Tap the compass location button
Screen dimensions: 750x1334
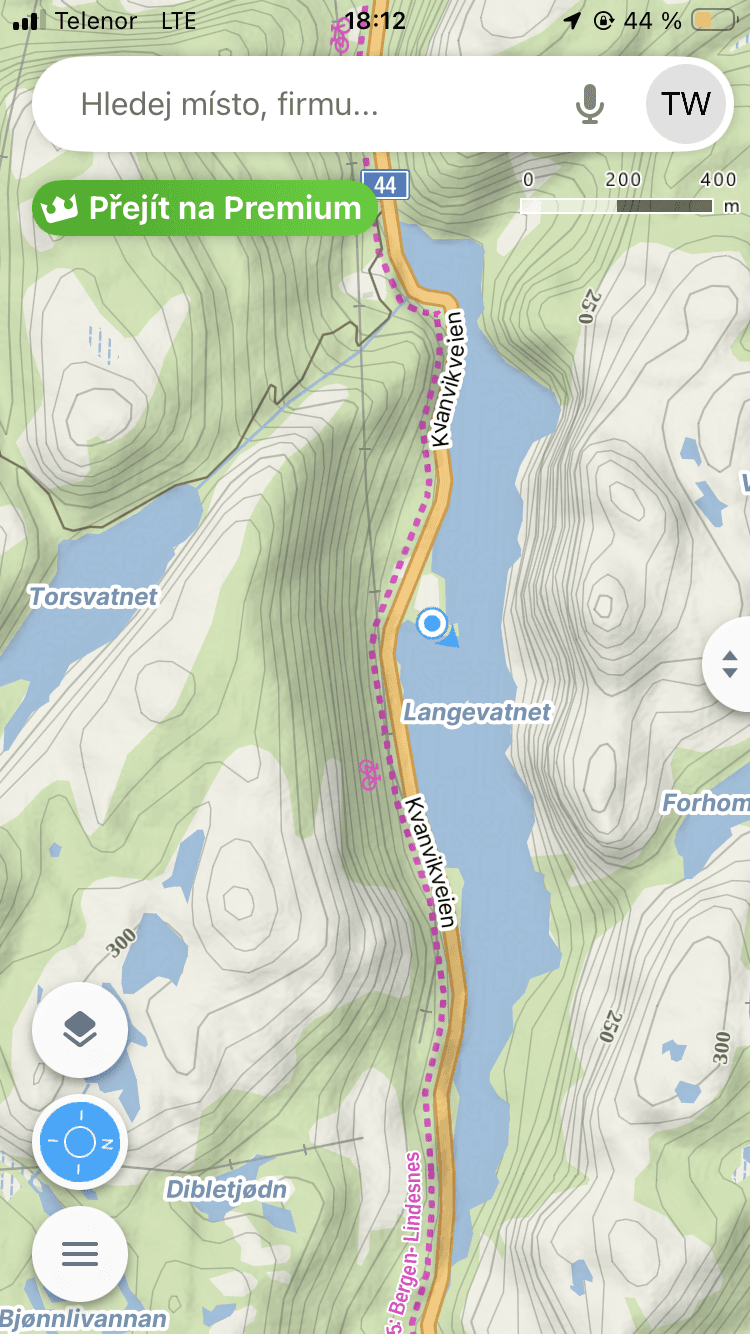pyautogui.click(x=80, y=1141)
